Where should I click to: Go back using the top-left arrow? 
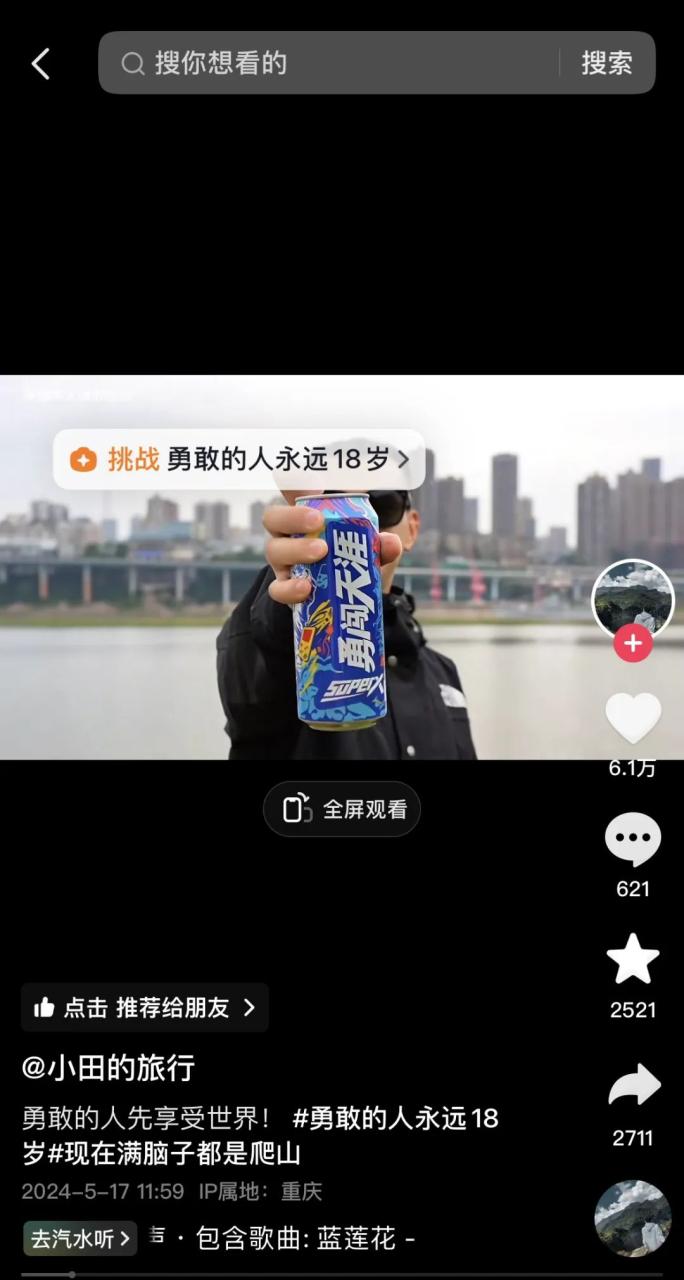41,64
